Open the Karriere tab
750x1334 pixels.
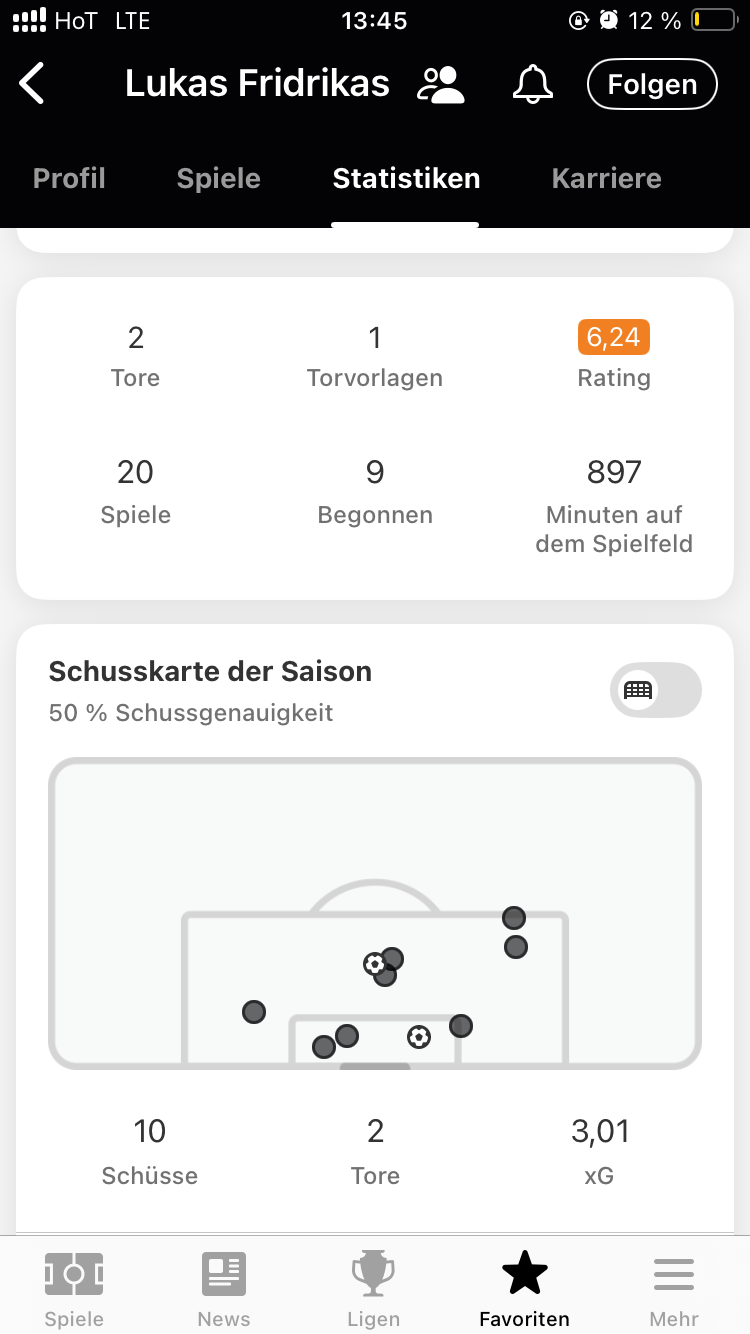tap(607, 178)
